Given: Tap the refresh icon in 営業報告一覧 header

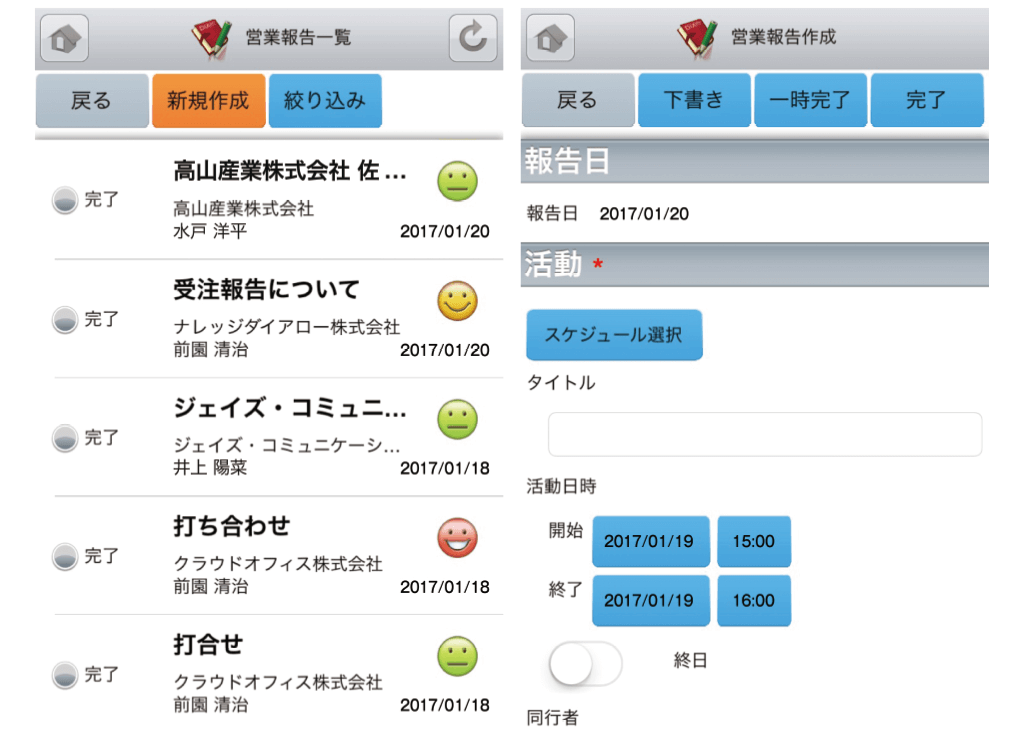Looking at the screenshot, I should click(x=473, y=38).
